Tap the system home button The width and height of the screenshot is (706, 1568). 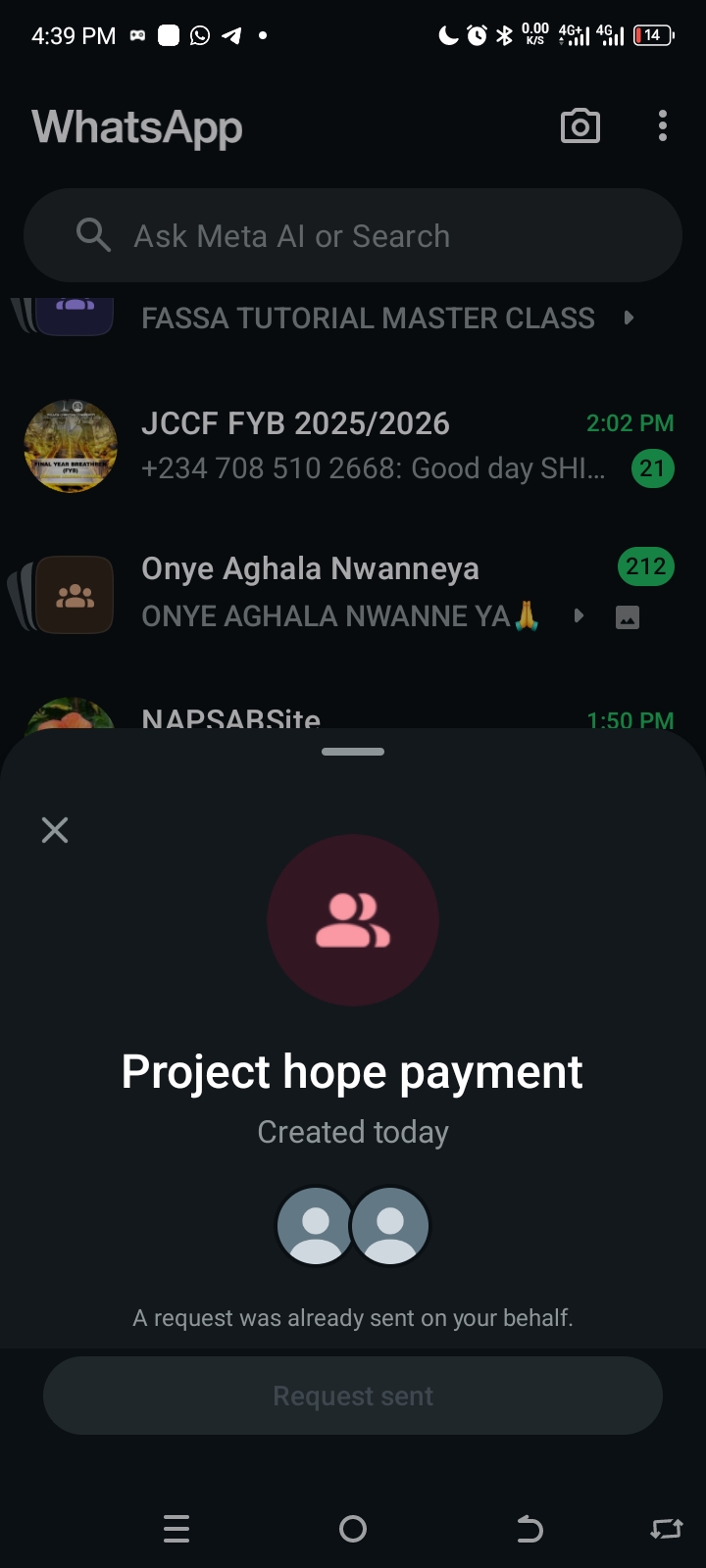(x=353, y=1529)
